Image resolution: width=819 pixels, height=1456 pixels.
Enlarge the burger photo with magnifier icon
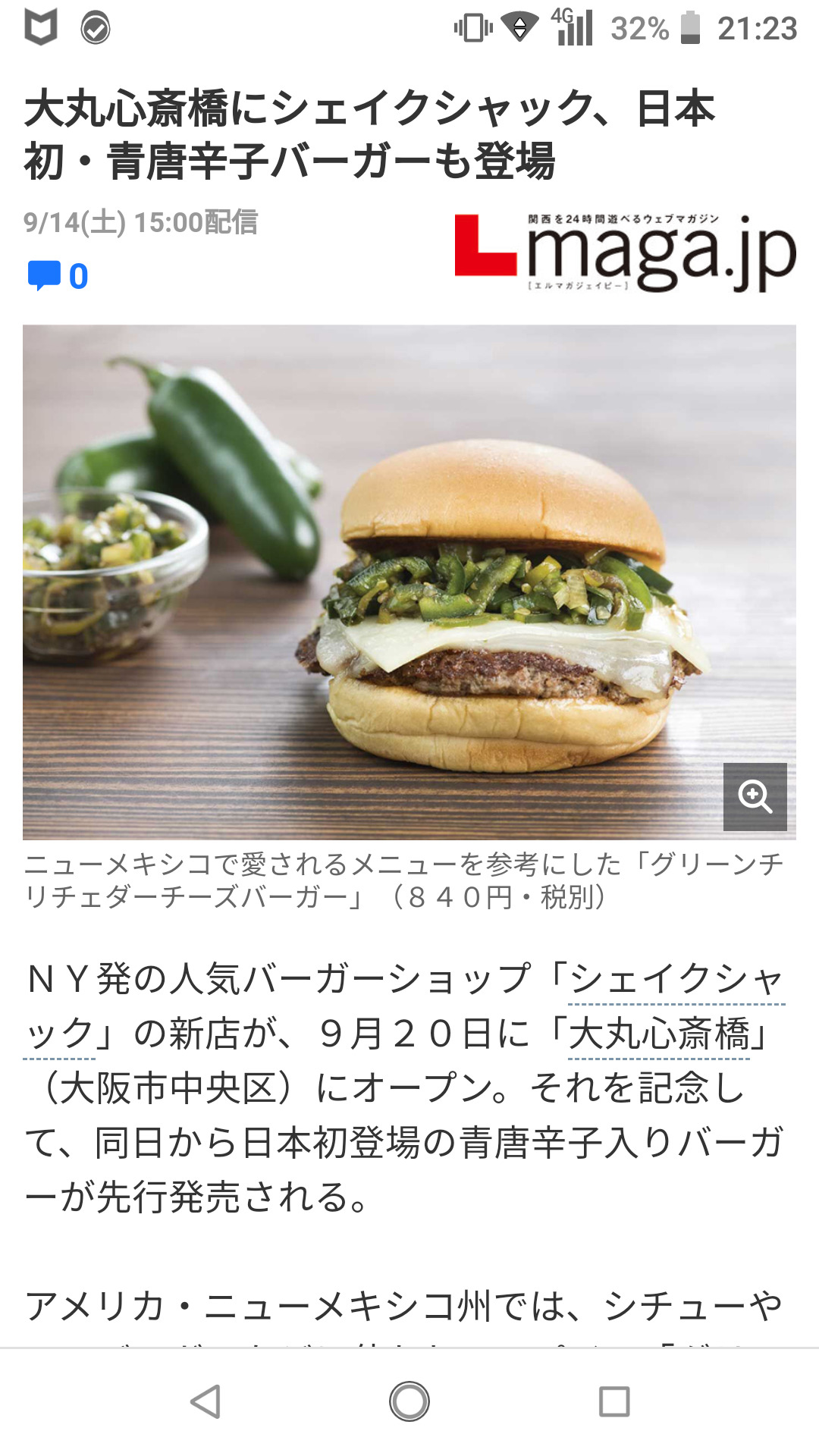click(755, 796)
